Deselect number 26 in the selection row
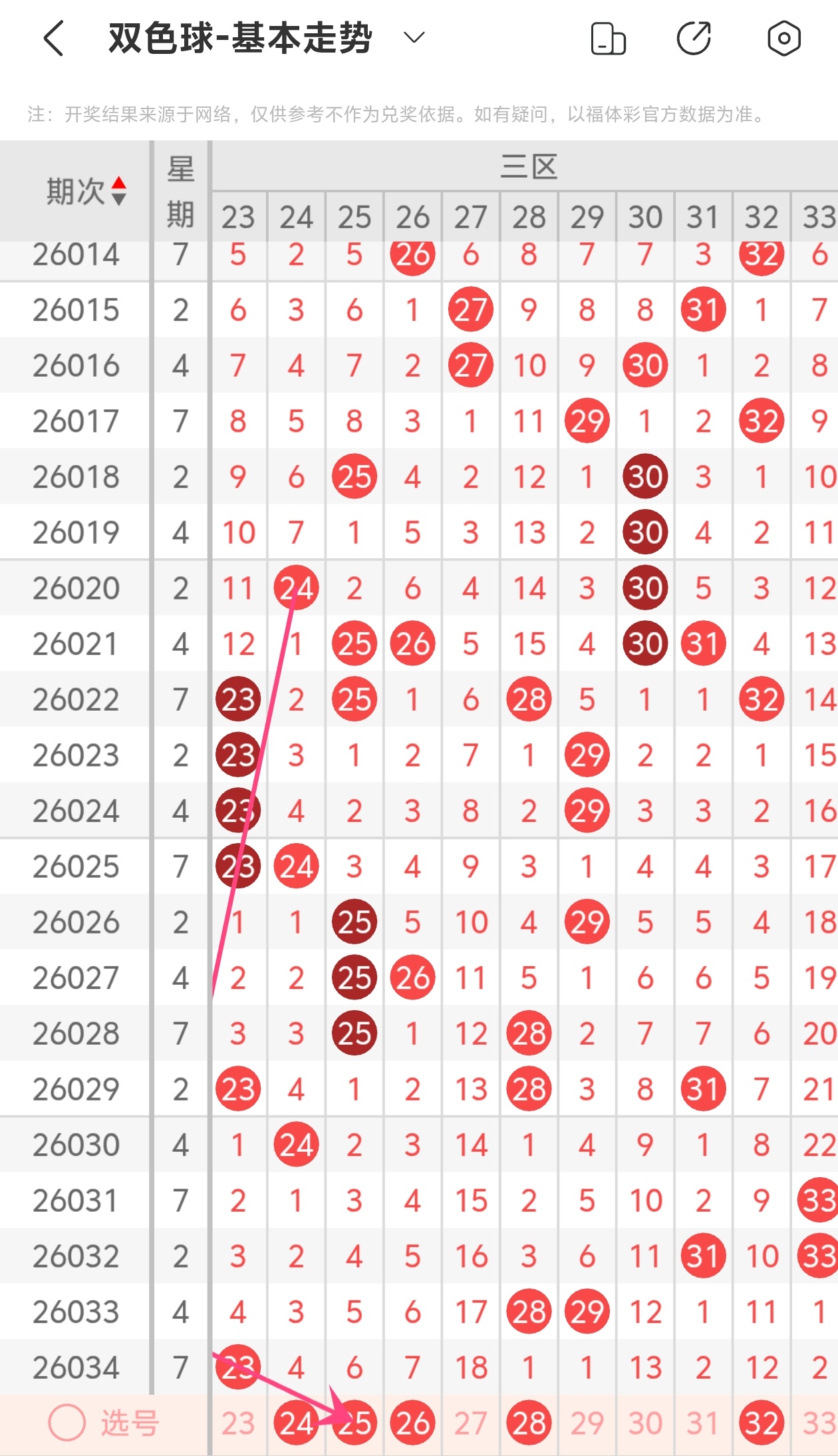This screenshot has width=838, height=1456. tap(412, 1423)
